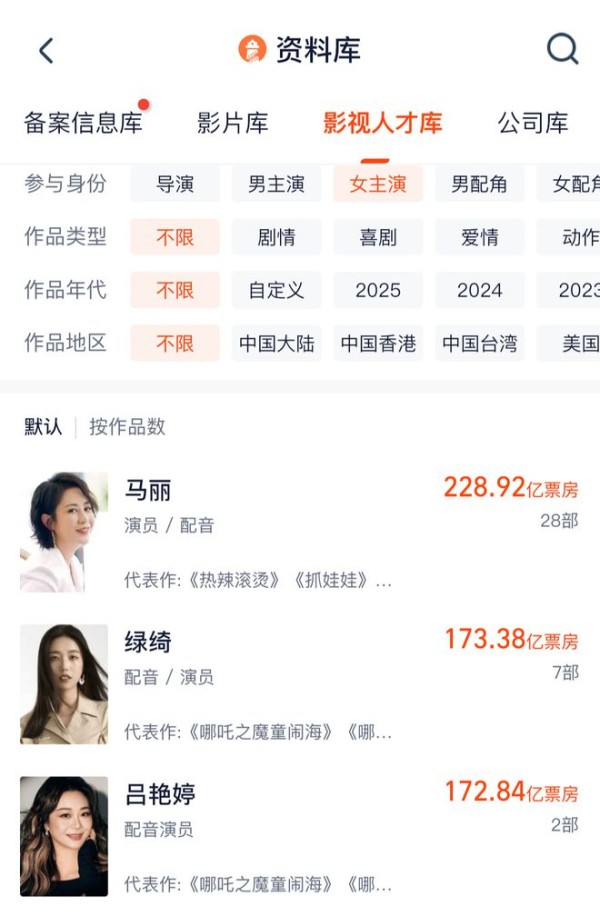Filter region to 中国大陆
600x916 pixels.
277,343
